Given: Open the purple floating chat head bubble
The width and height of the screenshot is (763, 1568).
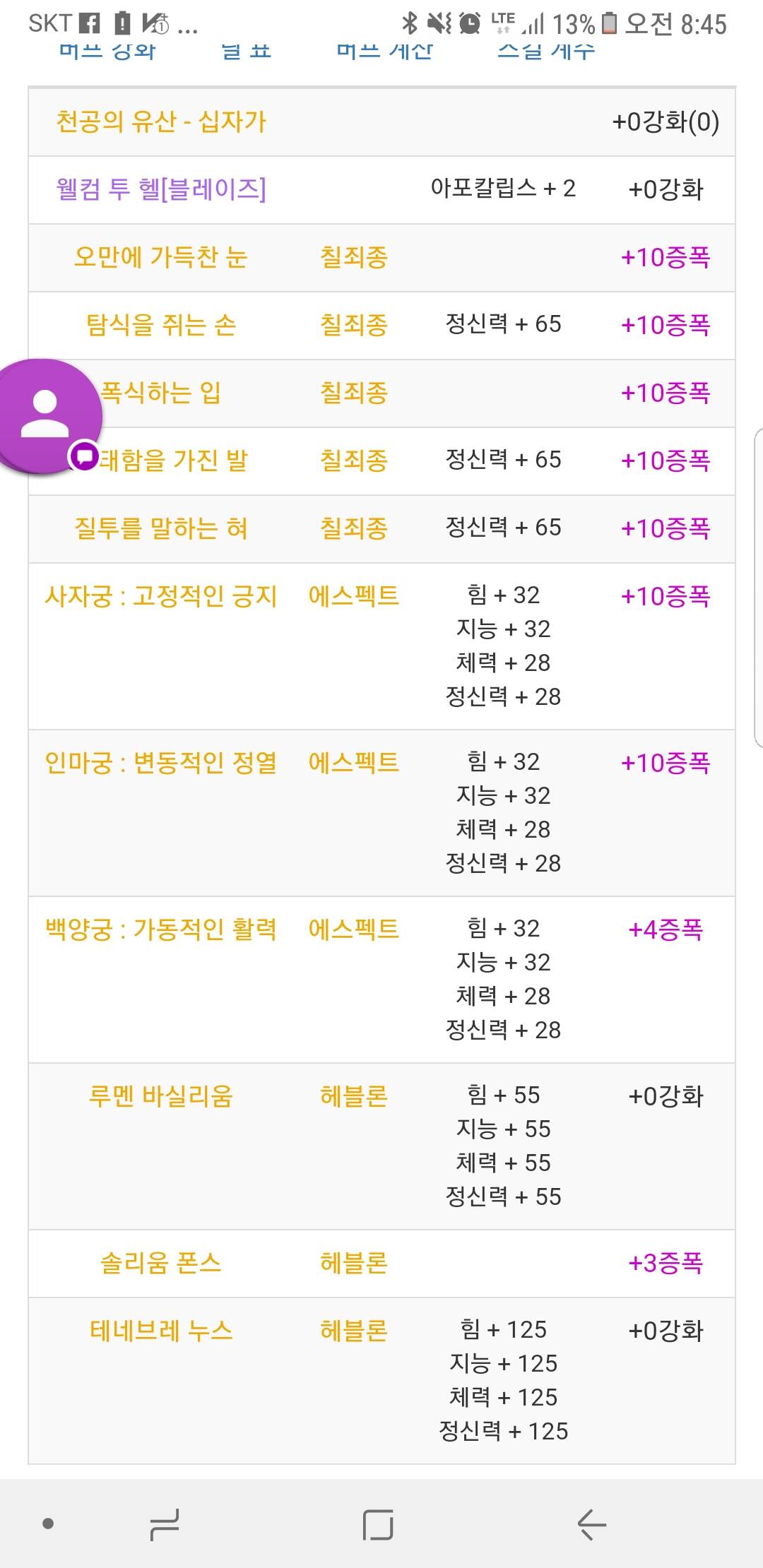Looking at the screenshot, I should coord(46,415).
